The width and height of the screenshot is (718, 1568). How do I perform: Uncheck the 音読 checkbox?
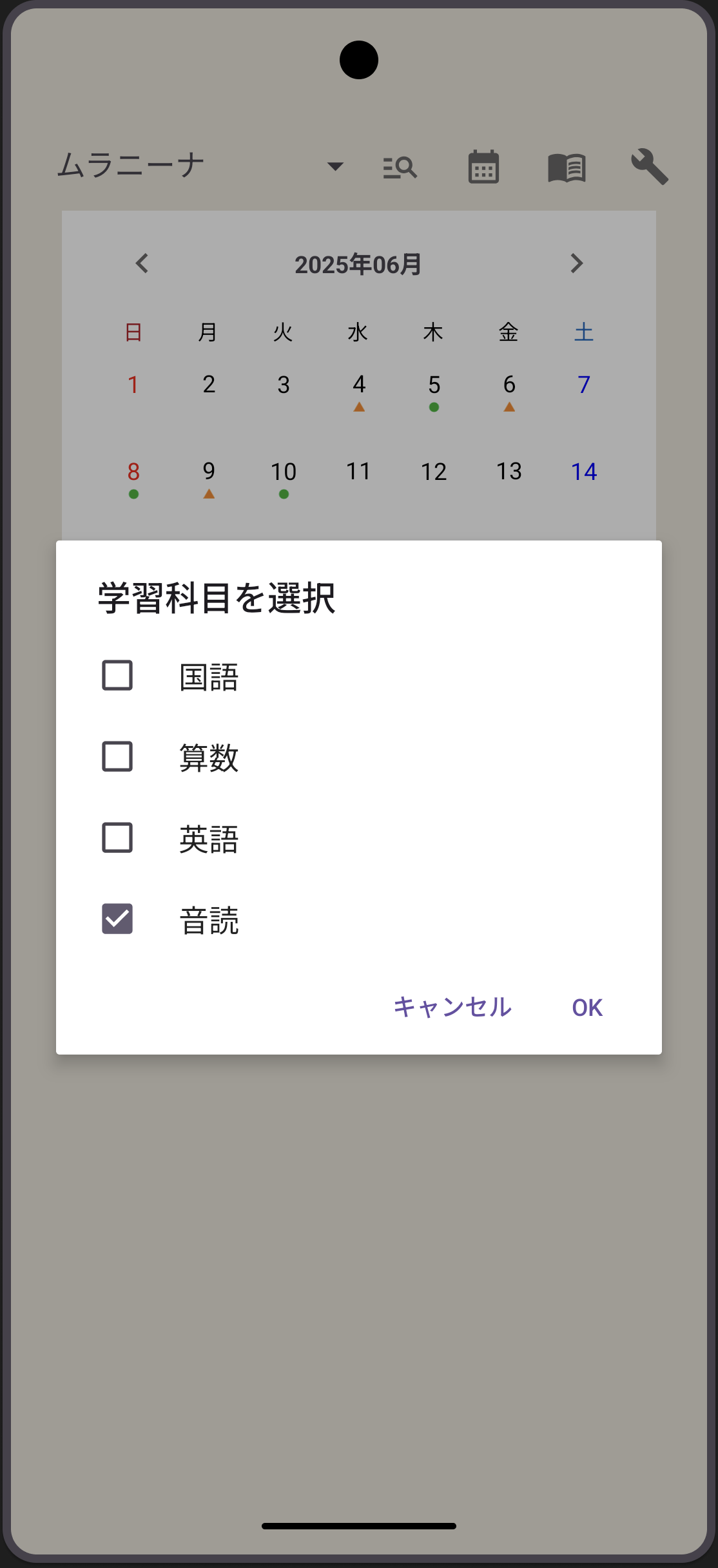pyautogui.click(x=117, y=919)
